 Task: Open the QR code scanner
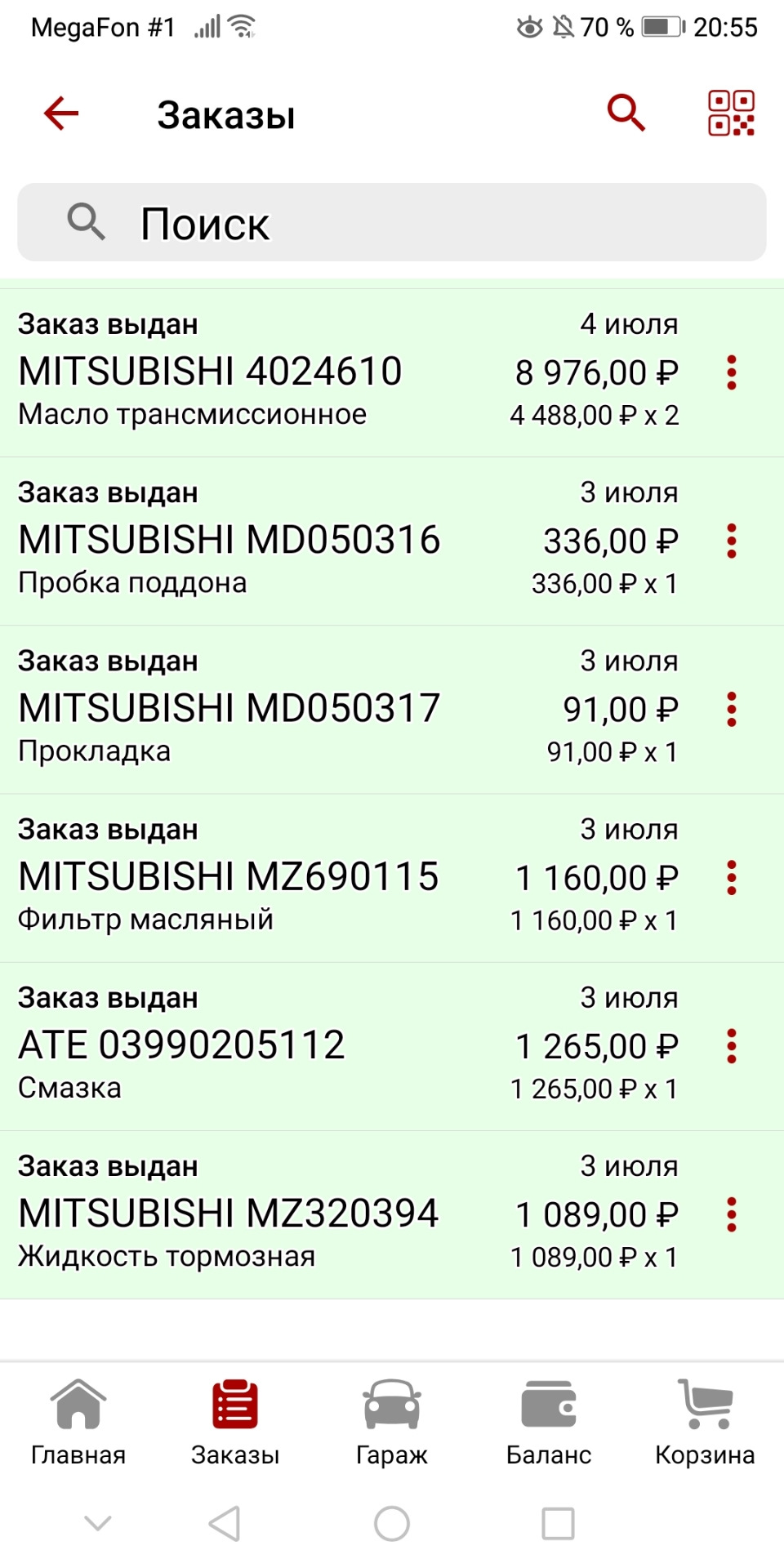731,113
